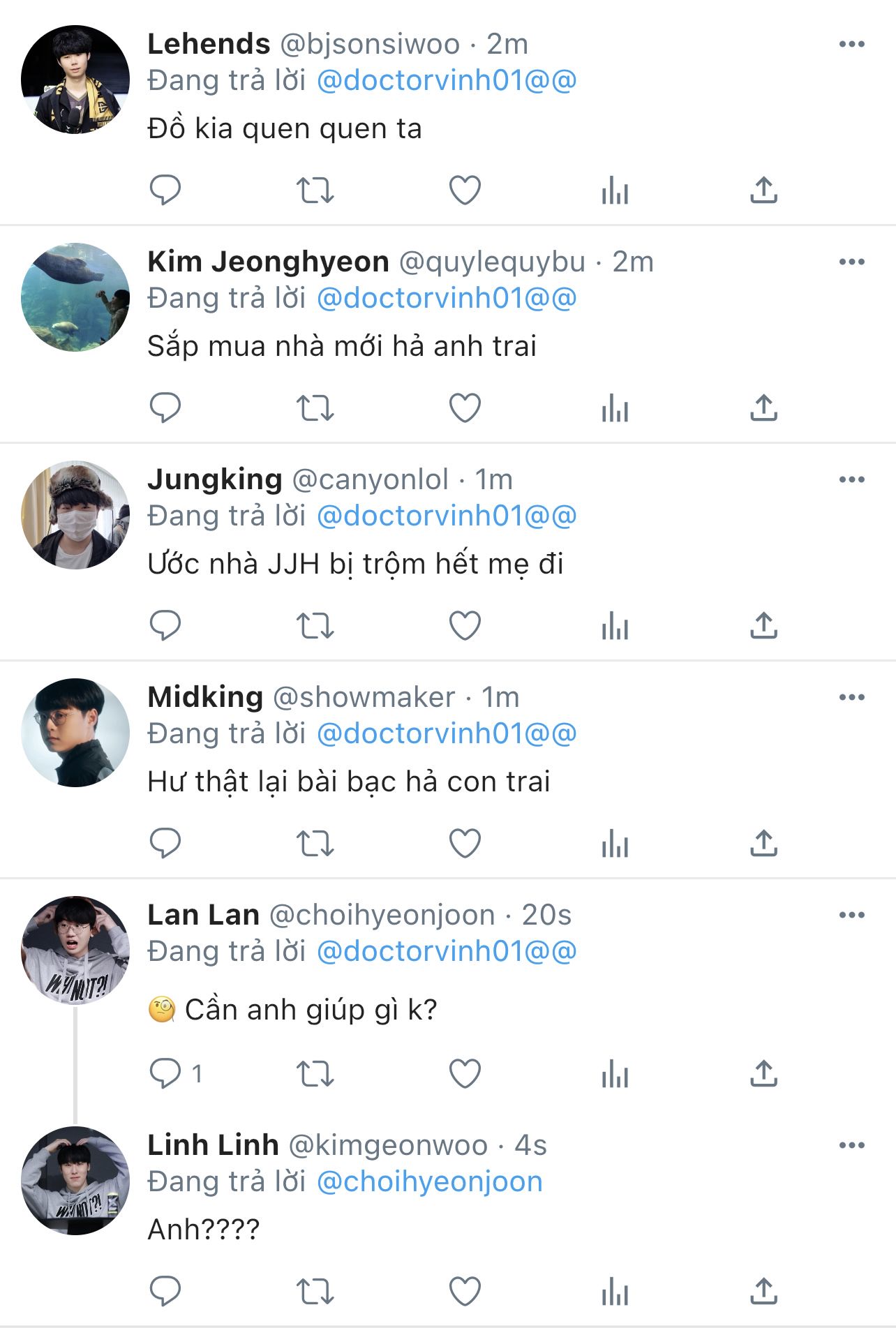Open Kim Jeonghyeon's profile avatar

pos(75,297)
